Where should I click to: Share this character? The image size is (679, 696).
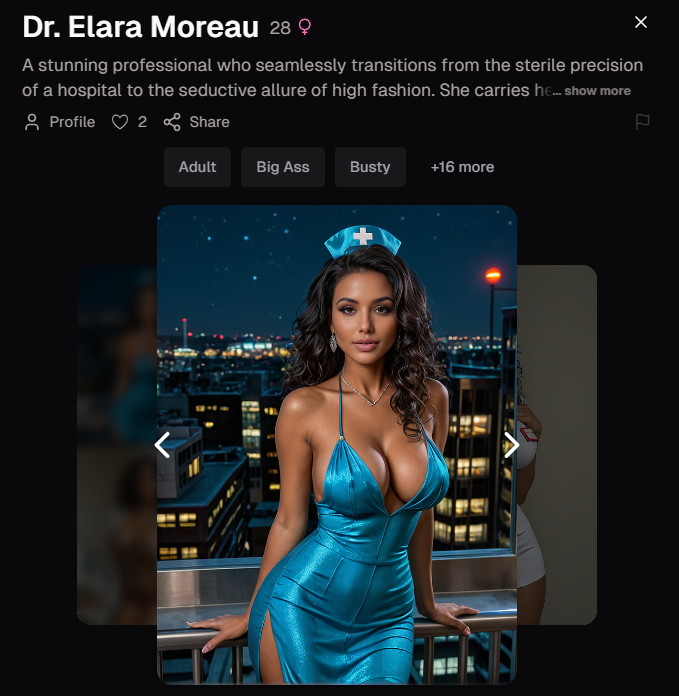(x=197, y=122)
